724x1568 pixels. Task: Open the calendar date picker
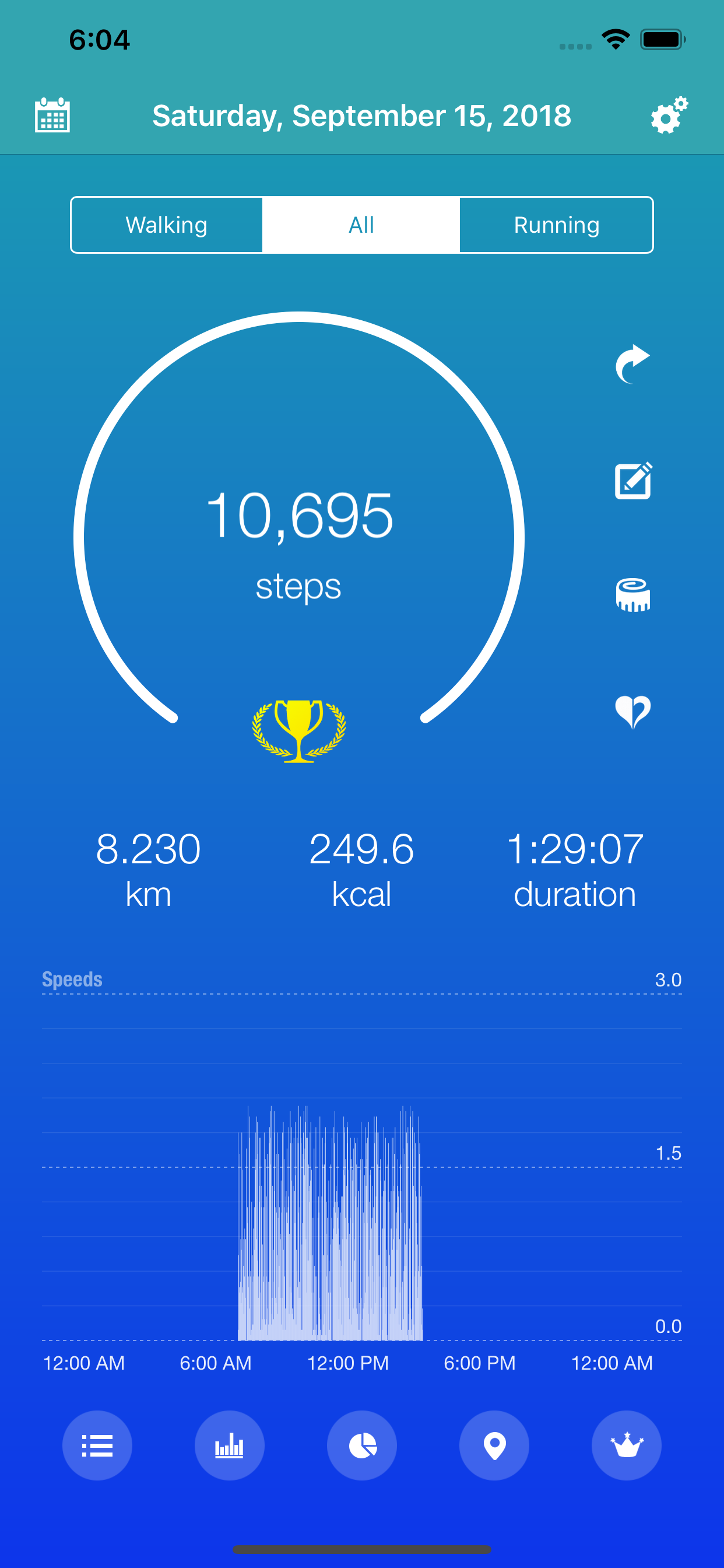click(x=52, y=116)
